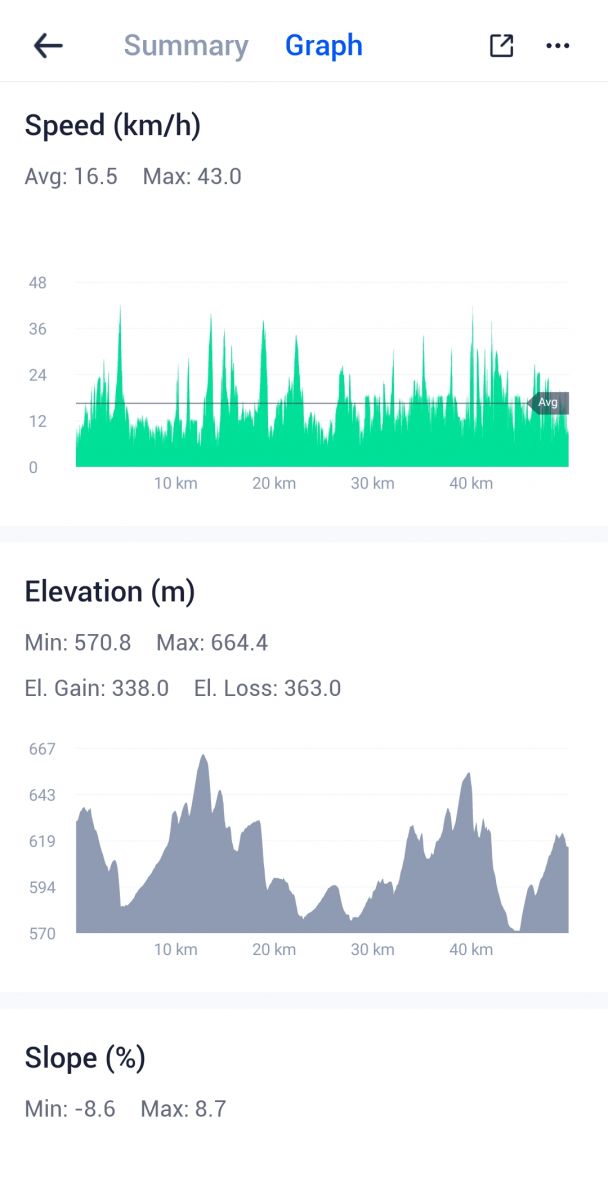Share or export this activity
This screenshot has width=608, height=1200.
501,45
